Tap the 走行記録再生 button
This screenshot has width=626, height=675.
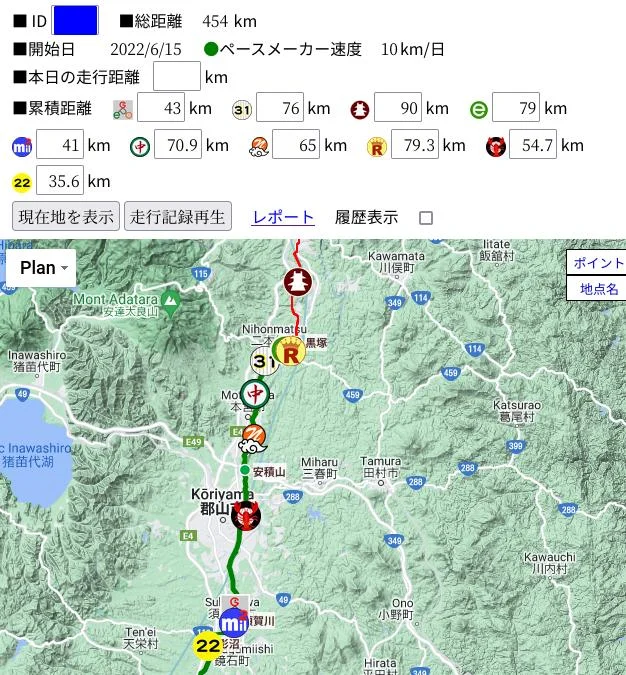coord(179,216)
